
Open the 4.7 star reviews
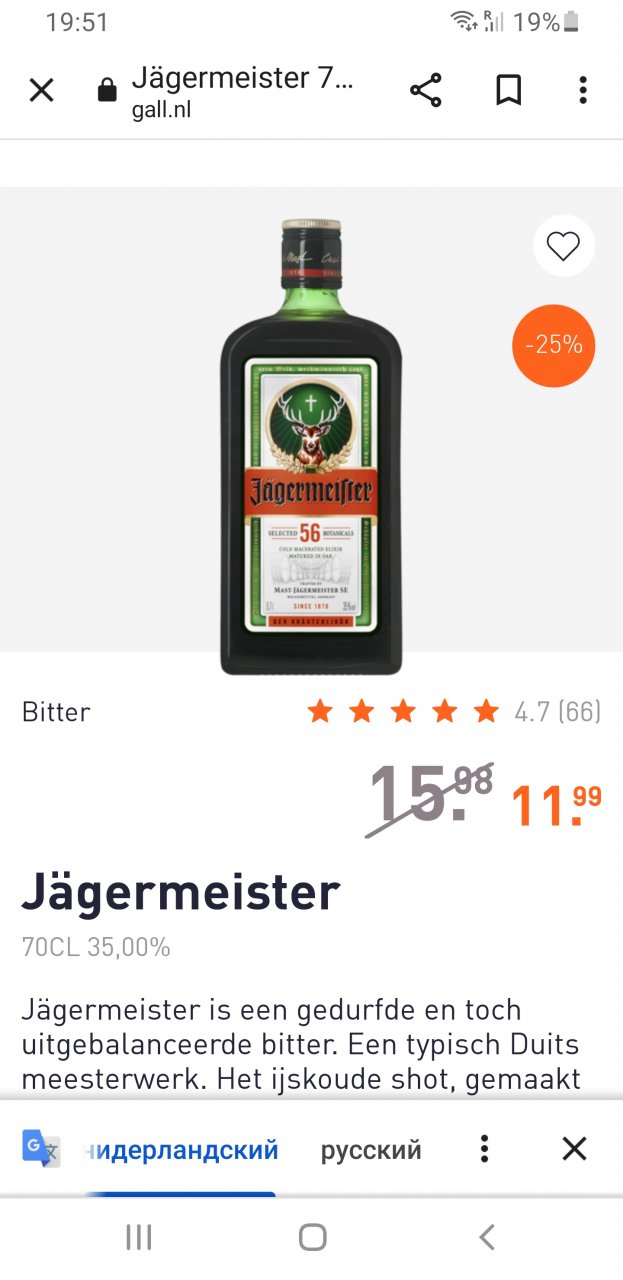coord(455,712)
